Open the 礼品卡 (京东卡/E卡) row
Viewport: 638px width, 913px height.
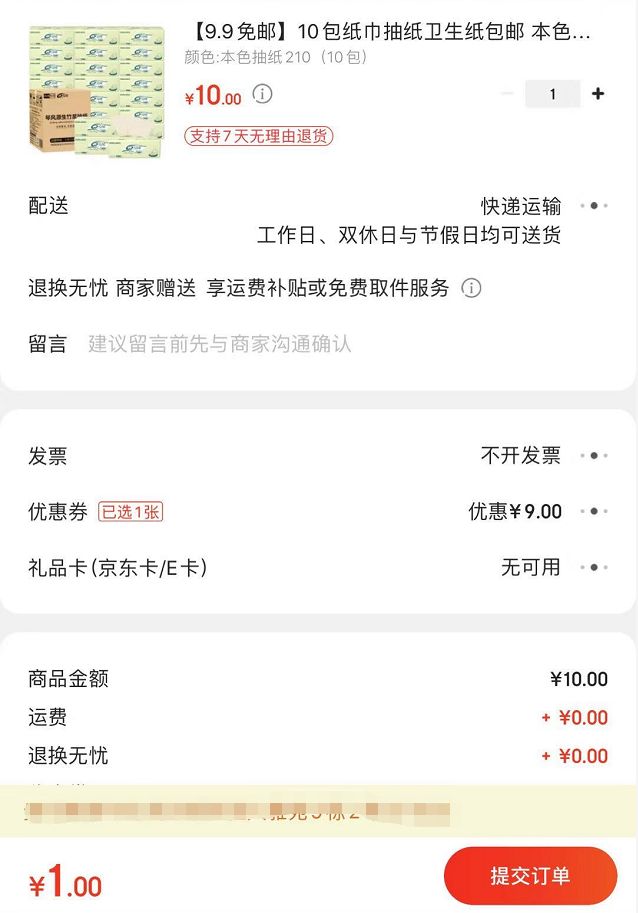[x=593, y=568]
